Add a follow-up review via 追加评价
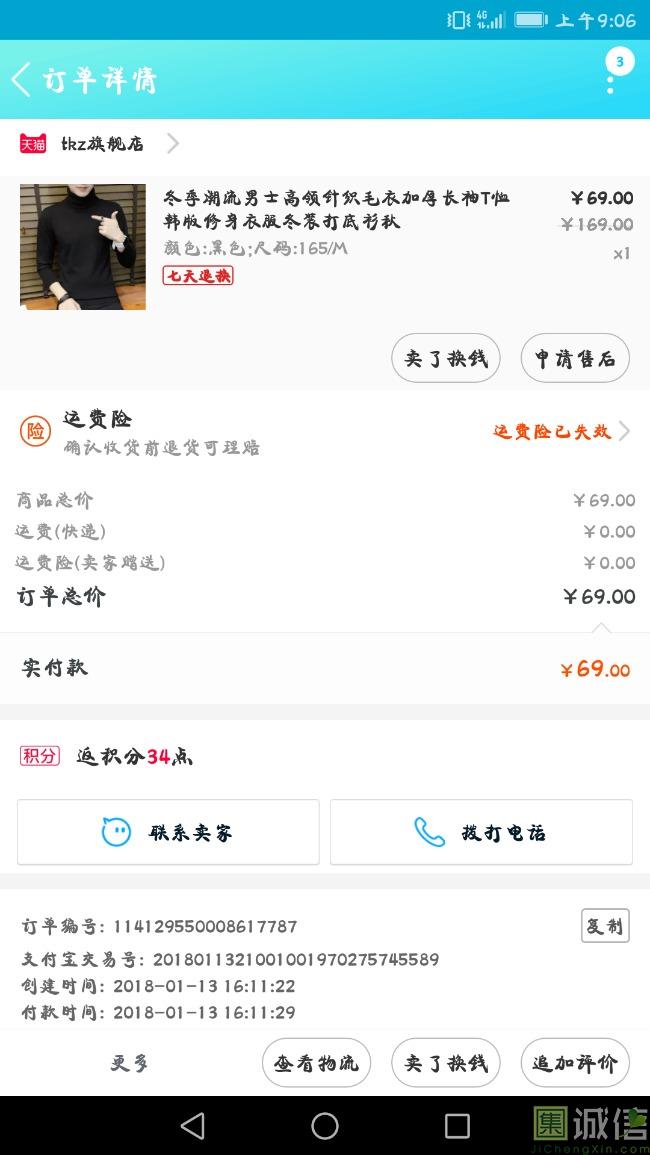650x1155 pixels. [575, 1063]
